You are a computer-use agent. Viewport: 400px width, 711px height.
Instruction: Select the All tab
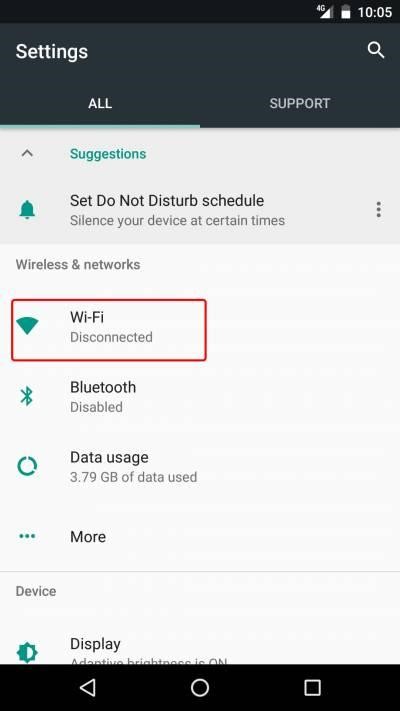(100, 103)
